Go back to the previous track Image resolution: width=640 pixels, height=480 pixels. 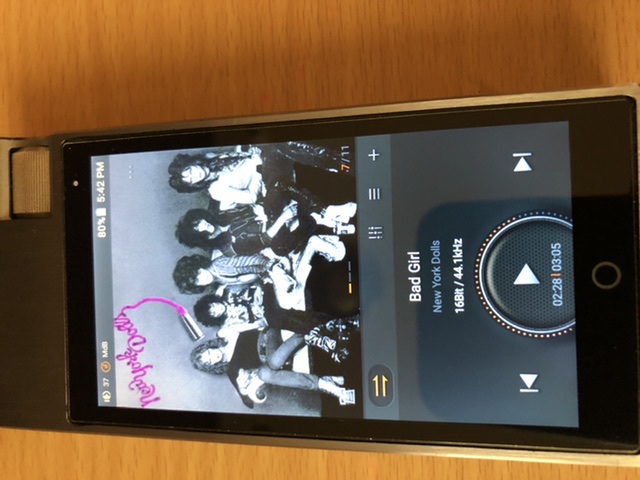click(x=528, y=381)
